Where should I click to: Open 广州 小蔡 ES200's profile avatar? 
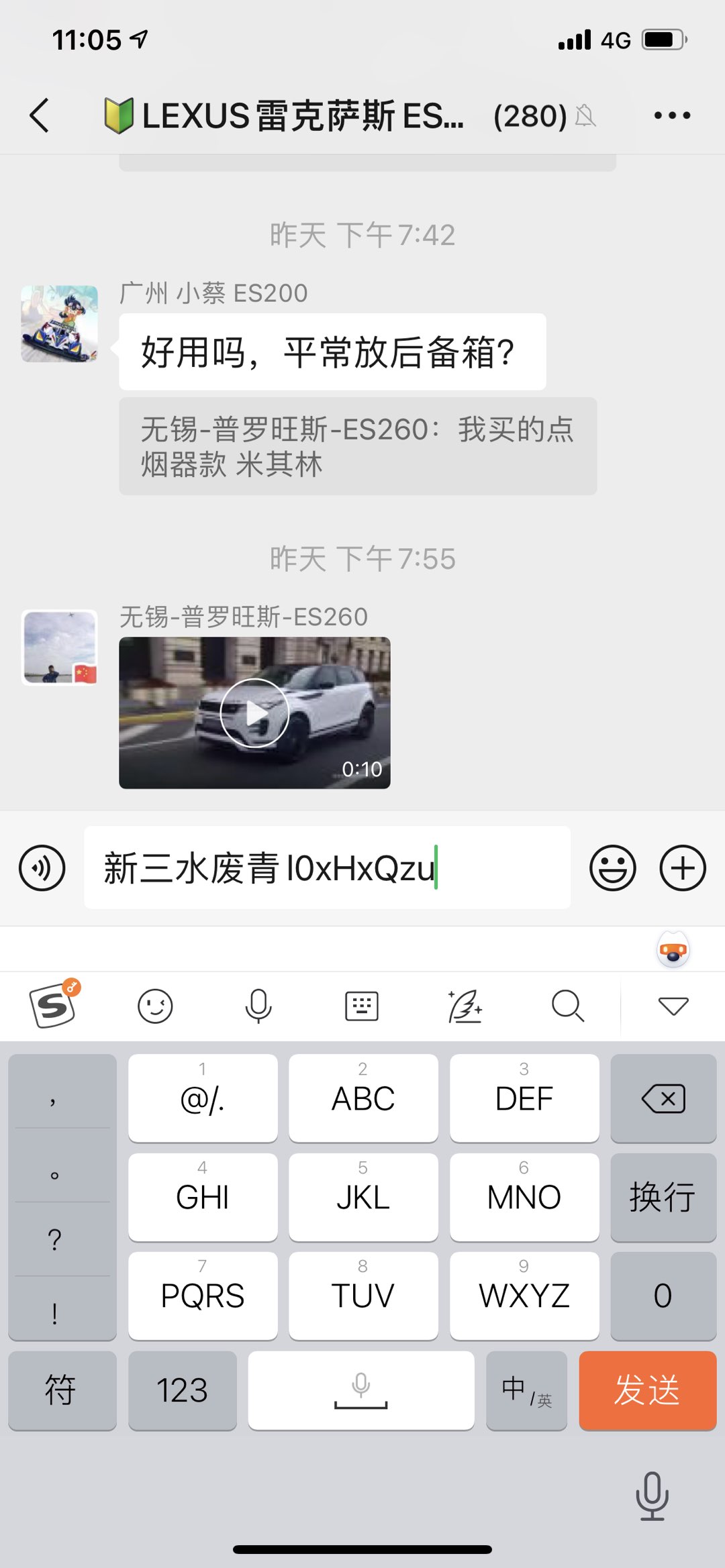click(60, 324)
